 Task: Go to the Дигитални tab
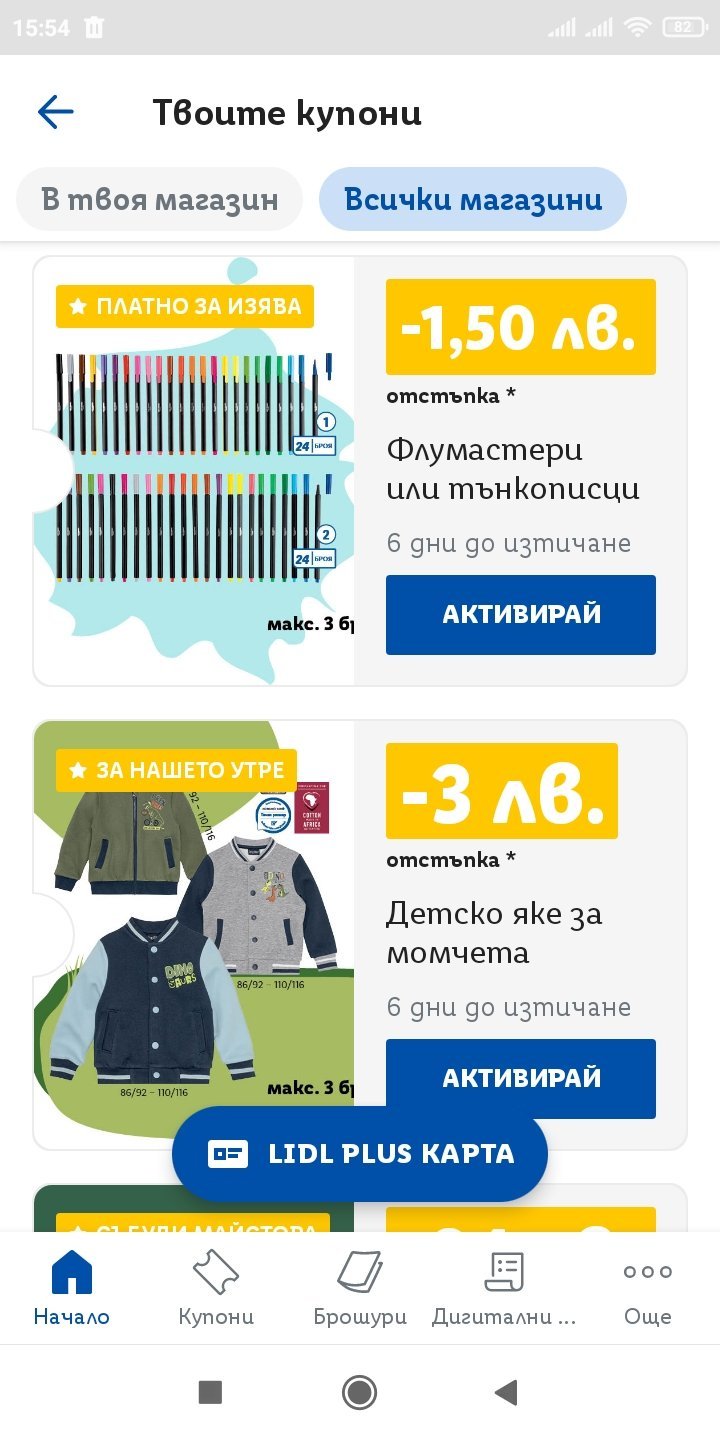(504, 1288)
